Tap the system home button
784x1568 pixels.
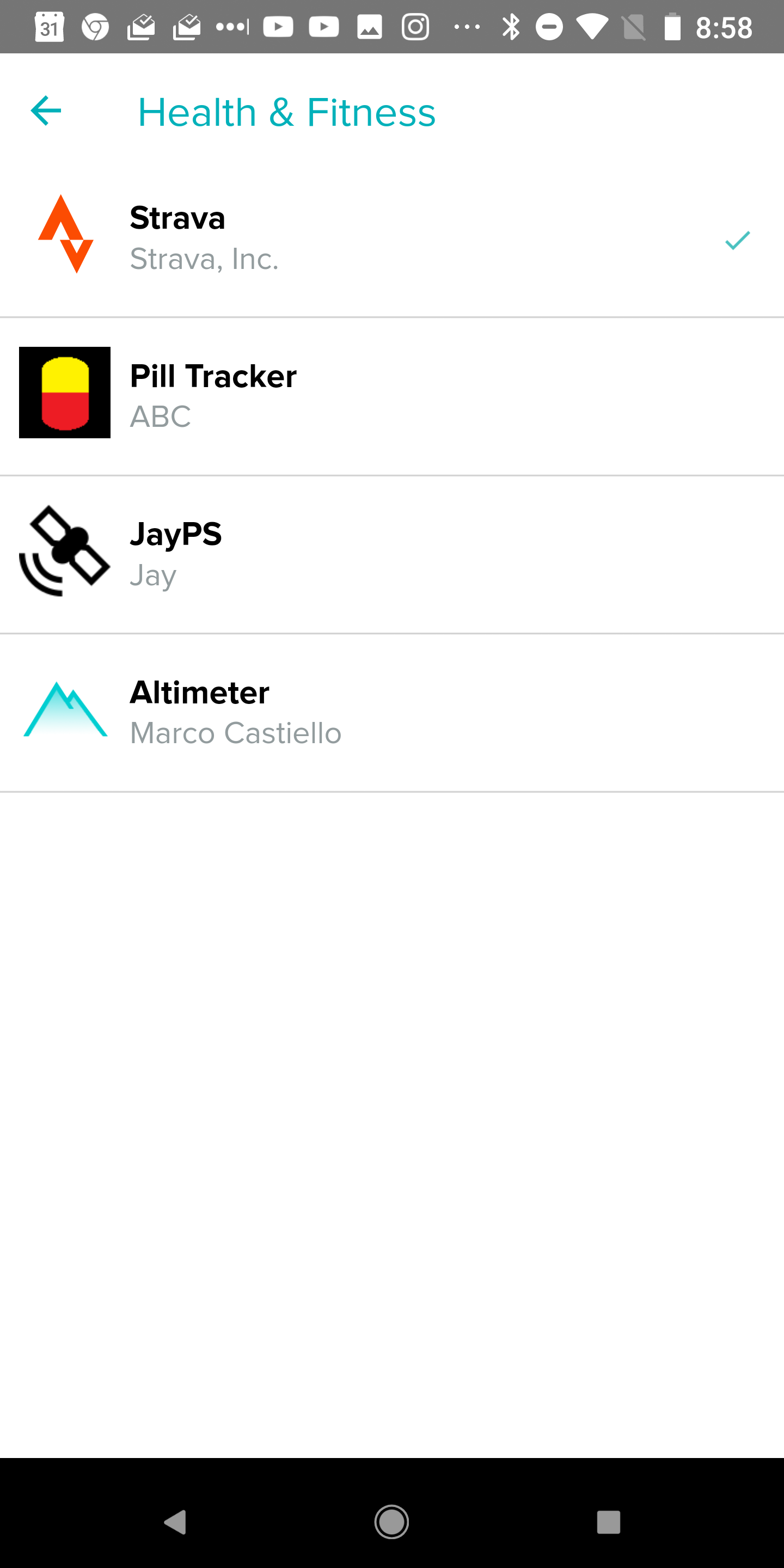coord(391,1522)
